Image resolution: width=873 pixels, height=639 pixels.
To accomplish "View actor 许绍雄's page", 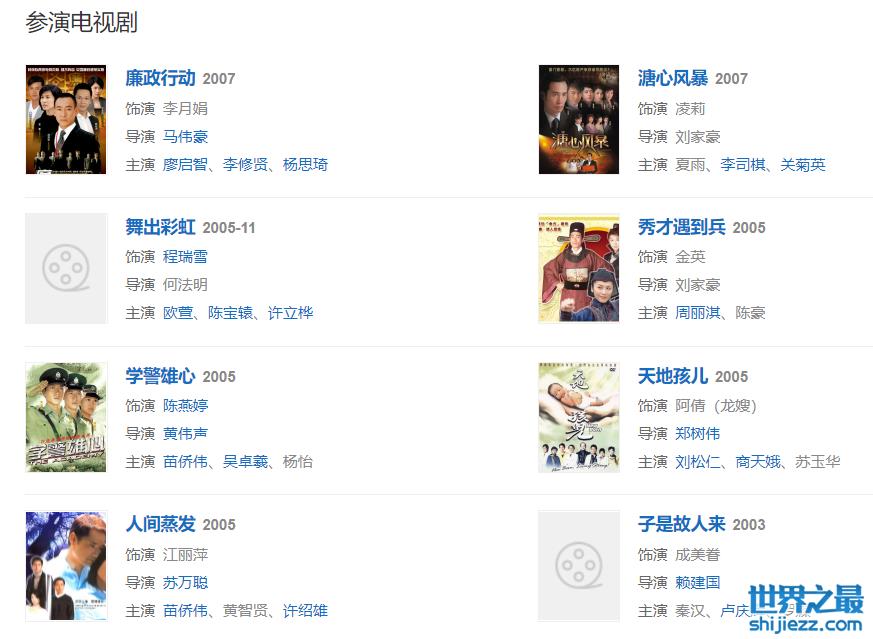I will point(305,610).
